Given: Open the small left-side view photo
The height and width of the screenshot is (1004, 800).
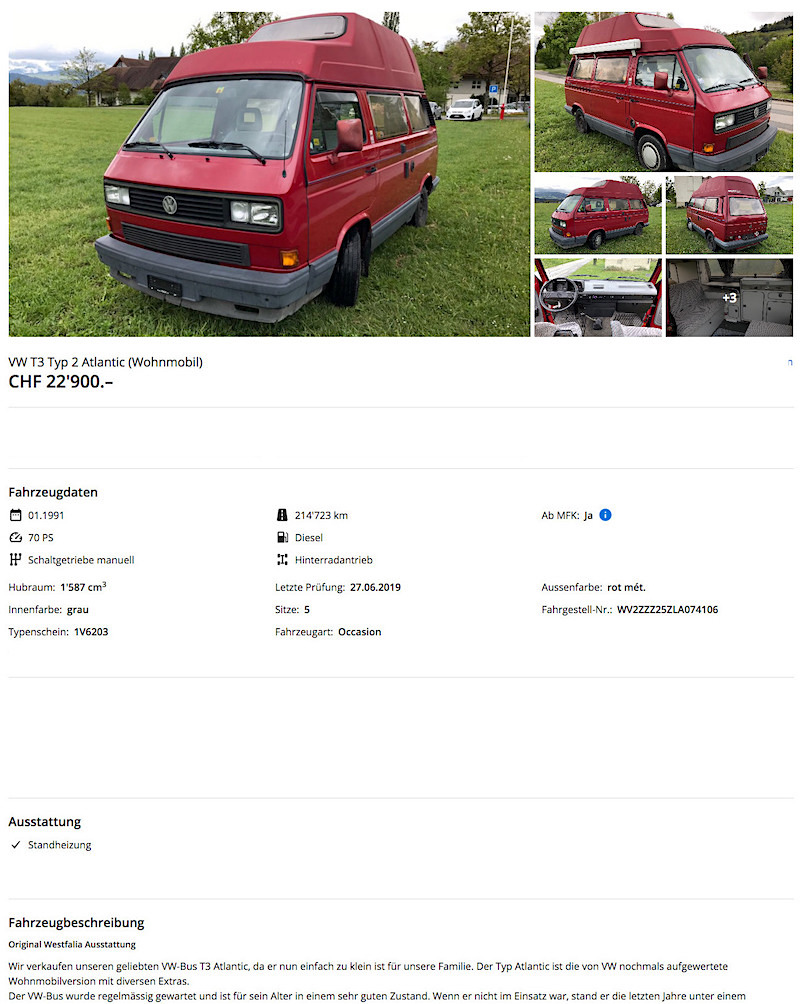Looking at the screenshot, I should coord(597,215).
